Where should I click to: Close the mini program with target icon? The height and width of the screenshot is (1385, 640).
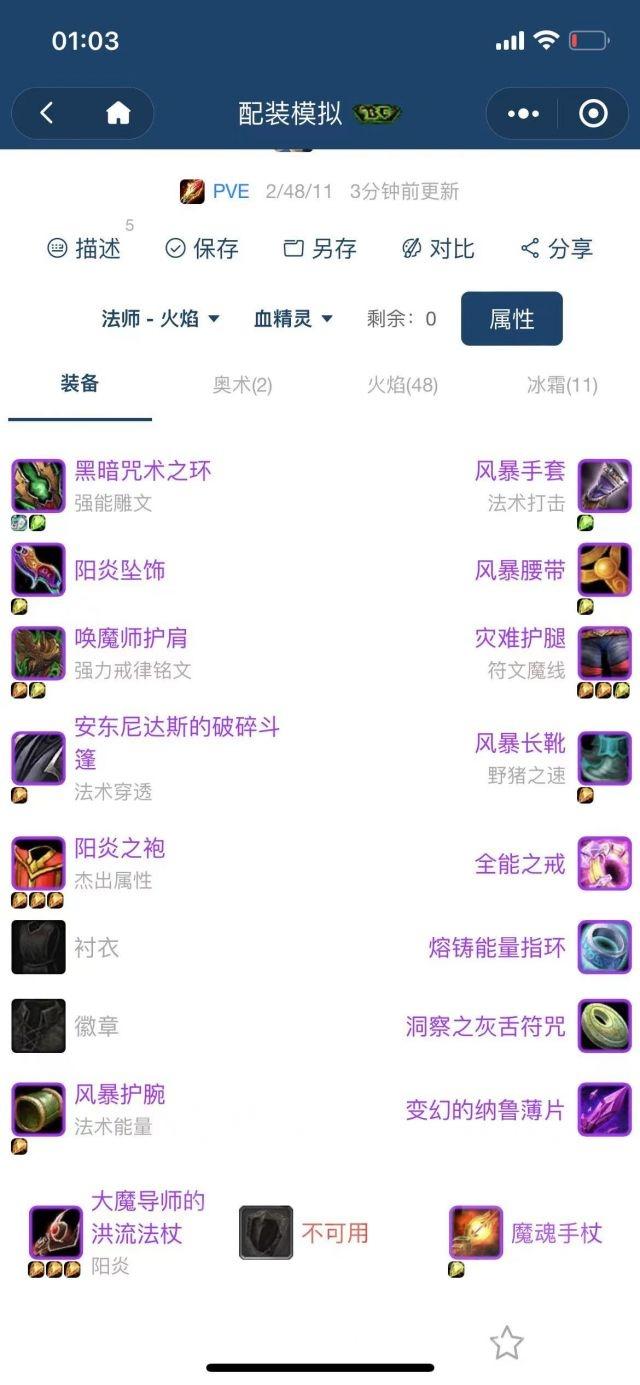point(593,114)
